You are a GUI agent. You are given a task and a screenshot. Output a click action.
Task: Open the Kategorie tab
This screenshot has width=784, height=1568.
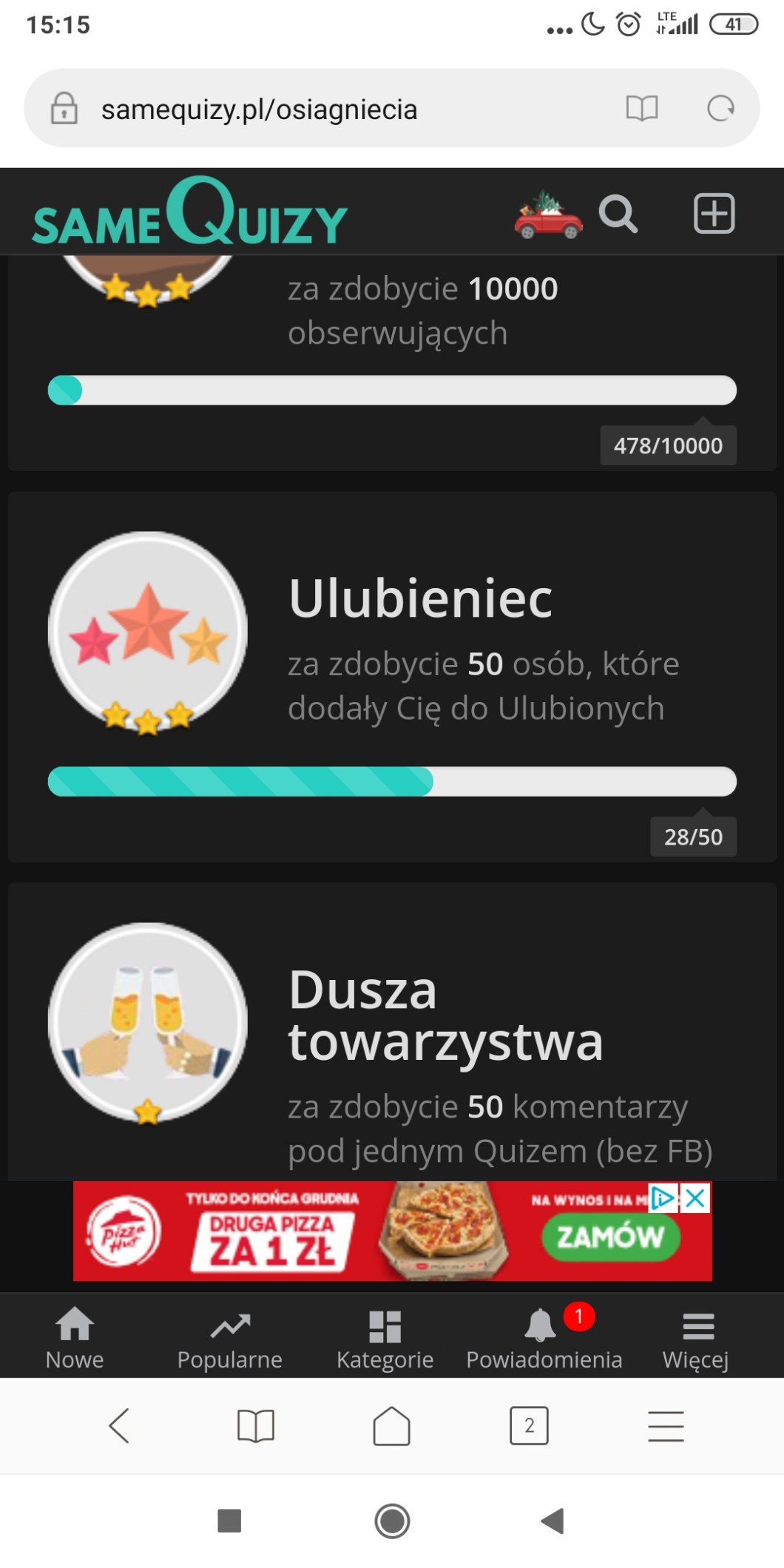click(x=385, y=1337)
